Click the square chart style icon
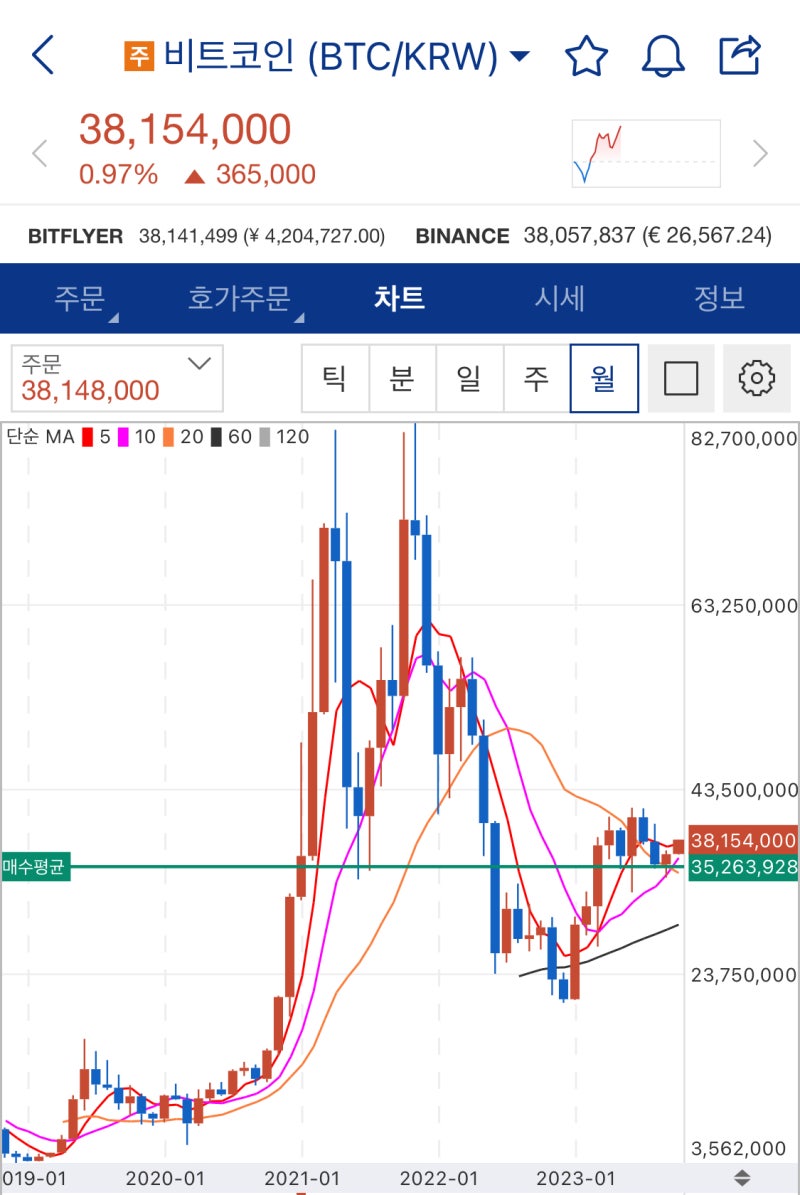This screenshot has height=1195, width=800. (x=681, y=378)
